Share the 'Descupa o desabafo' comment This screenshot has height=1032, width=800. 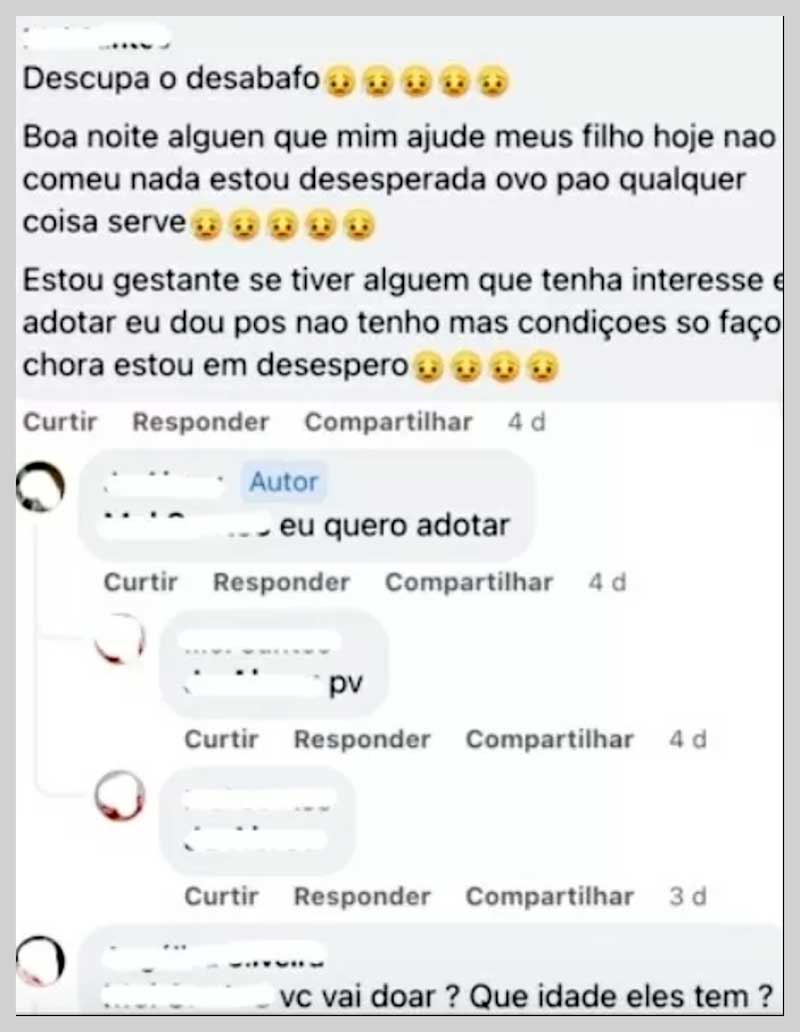point(388,423)
